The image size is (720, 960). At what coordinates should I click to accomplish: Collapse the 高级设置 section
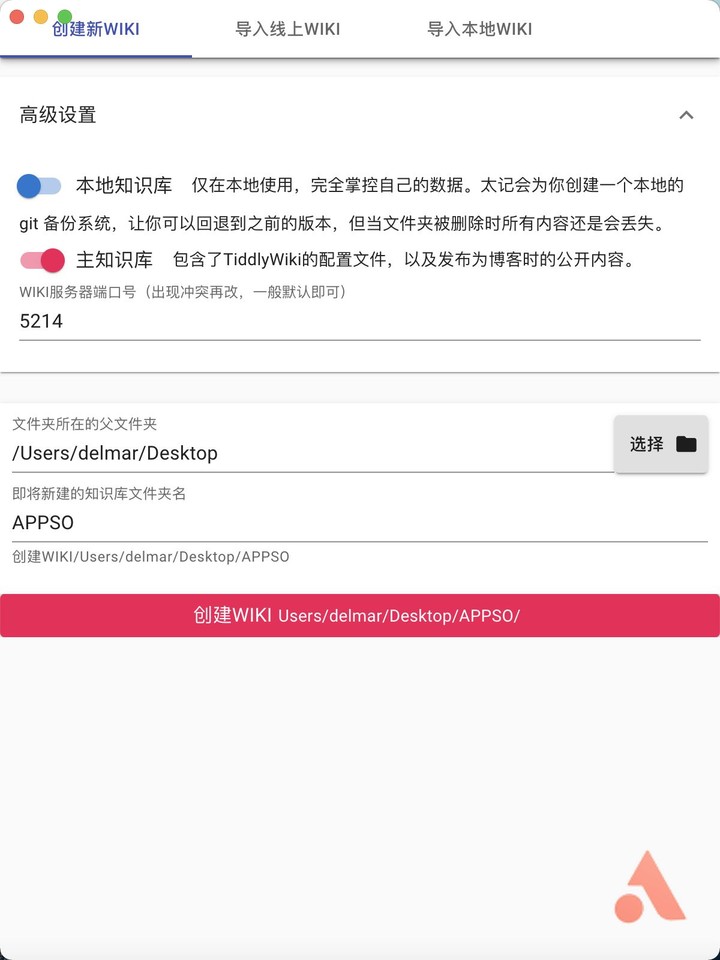tap(686, 115)
